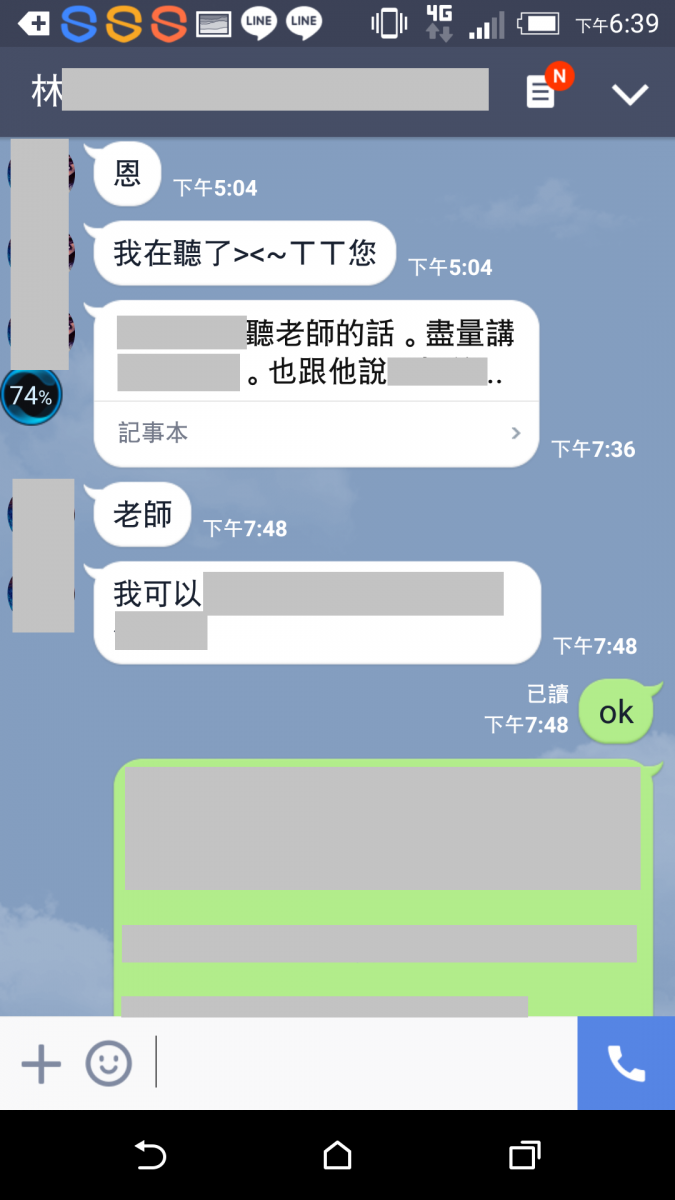Tap the 74% floating bubble

click(31, 396)
